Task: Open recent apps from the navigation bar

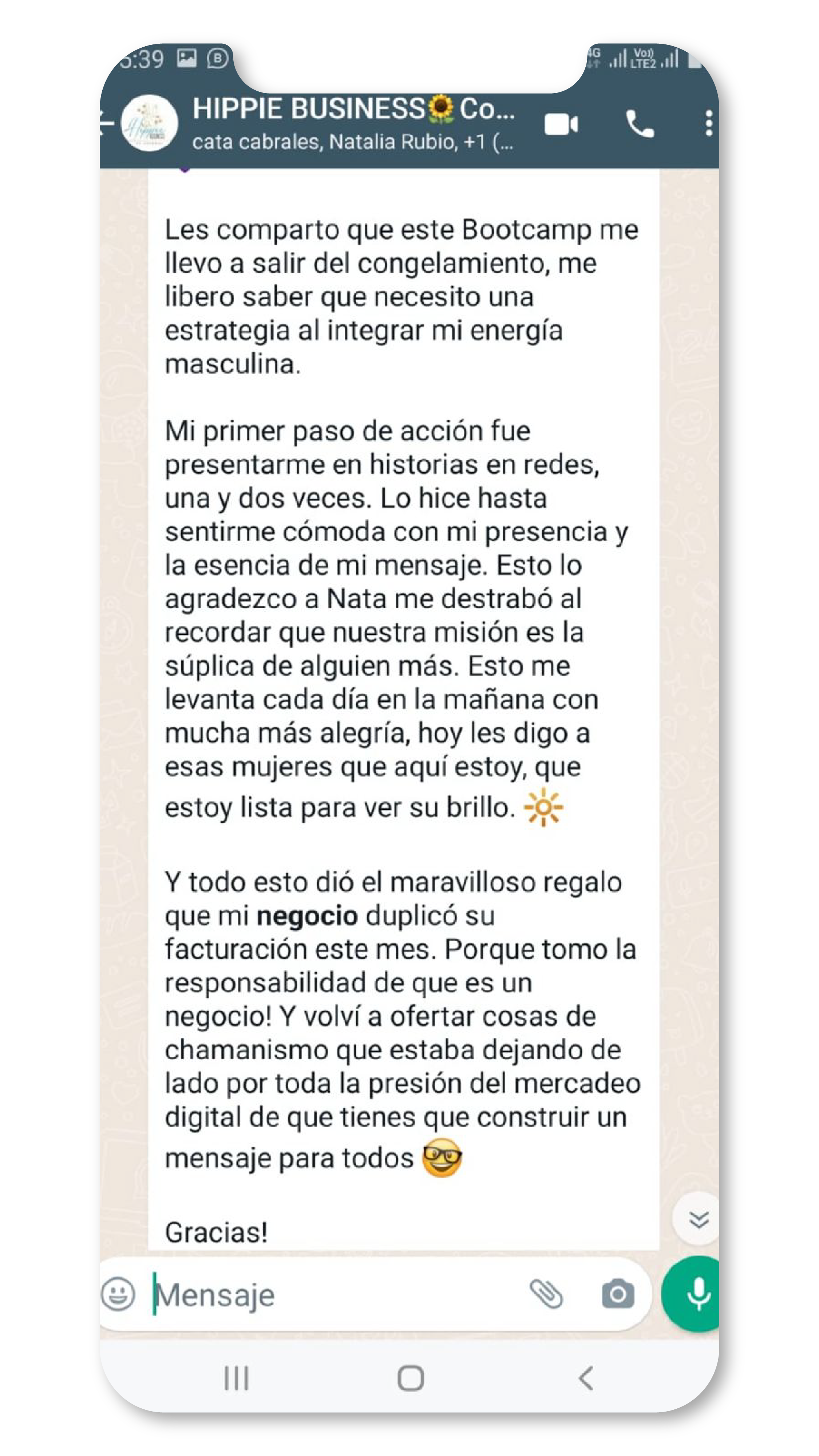Action: coord(236,1378)
